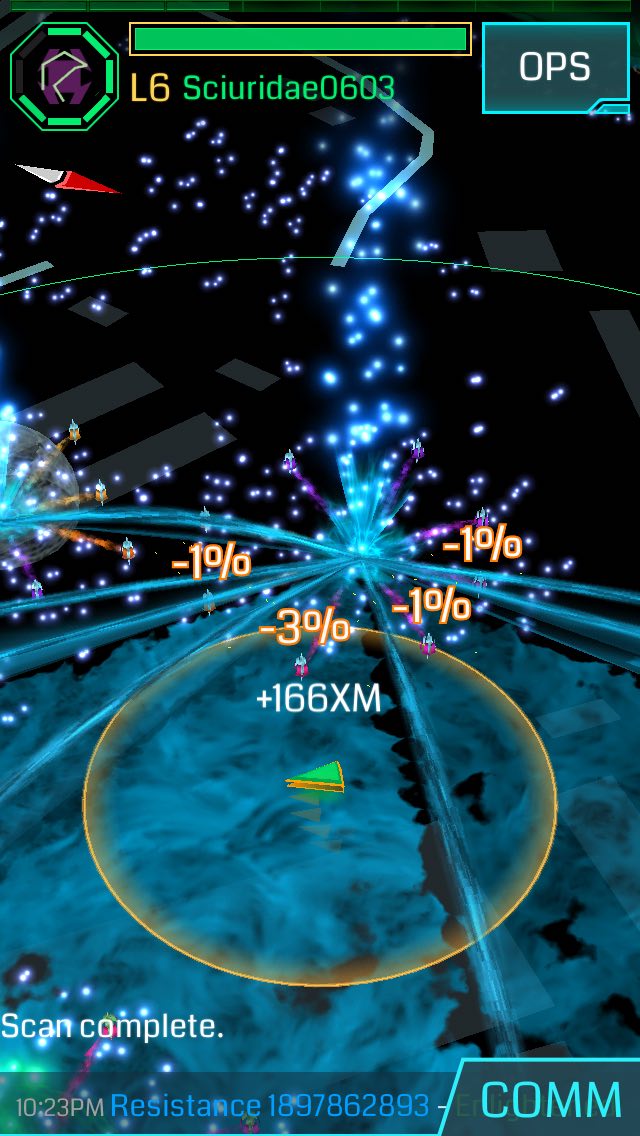Viewport: 640px width, 1136px height.
Task: Open the OPS menu
Action: point(554,68)
